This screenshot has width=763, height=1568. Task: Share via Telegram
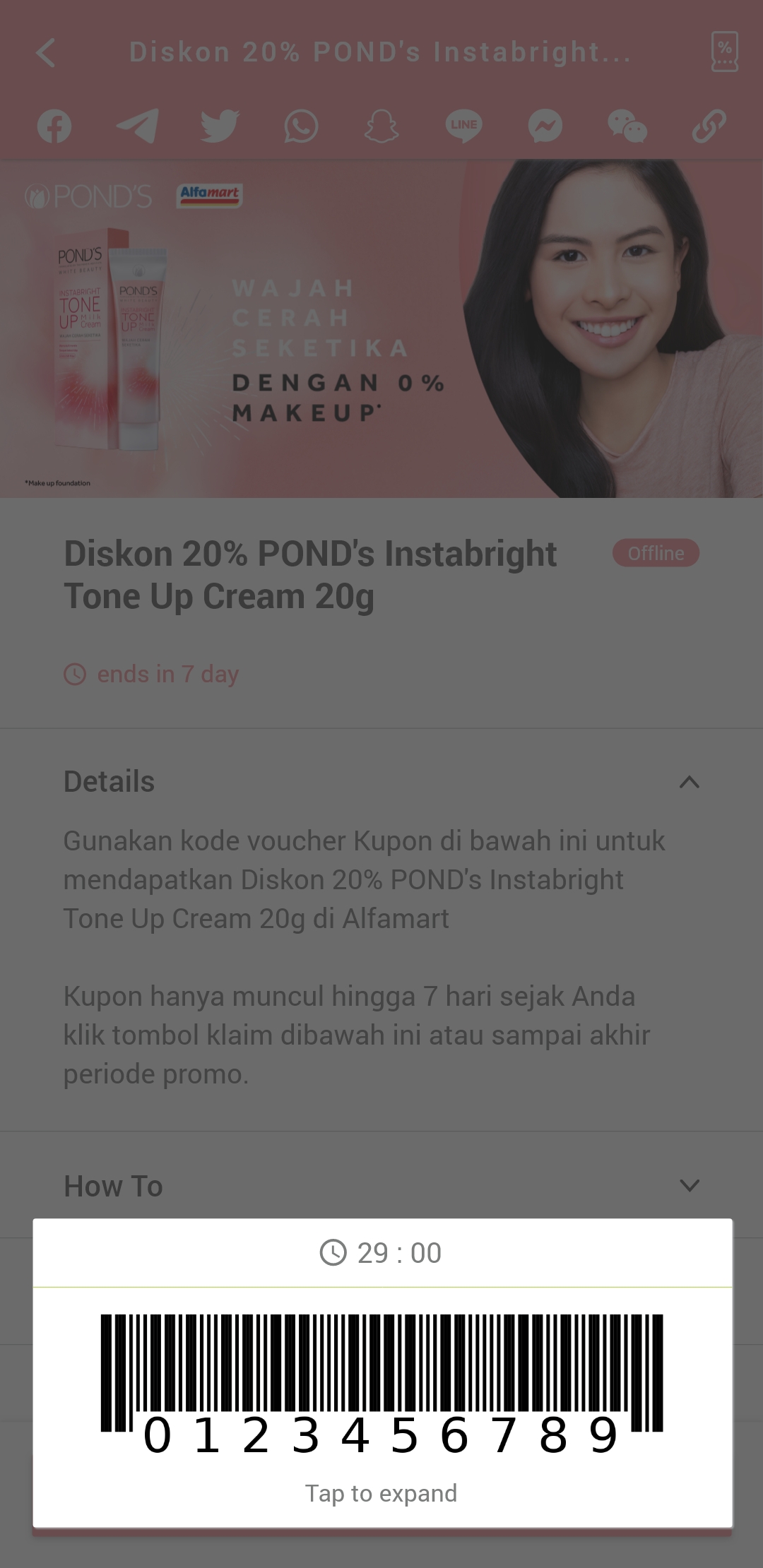137,126
